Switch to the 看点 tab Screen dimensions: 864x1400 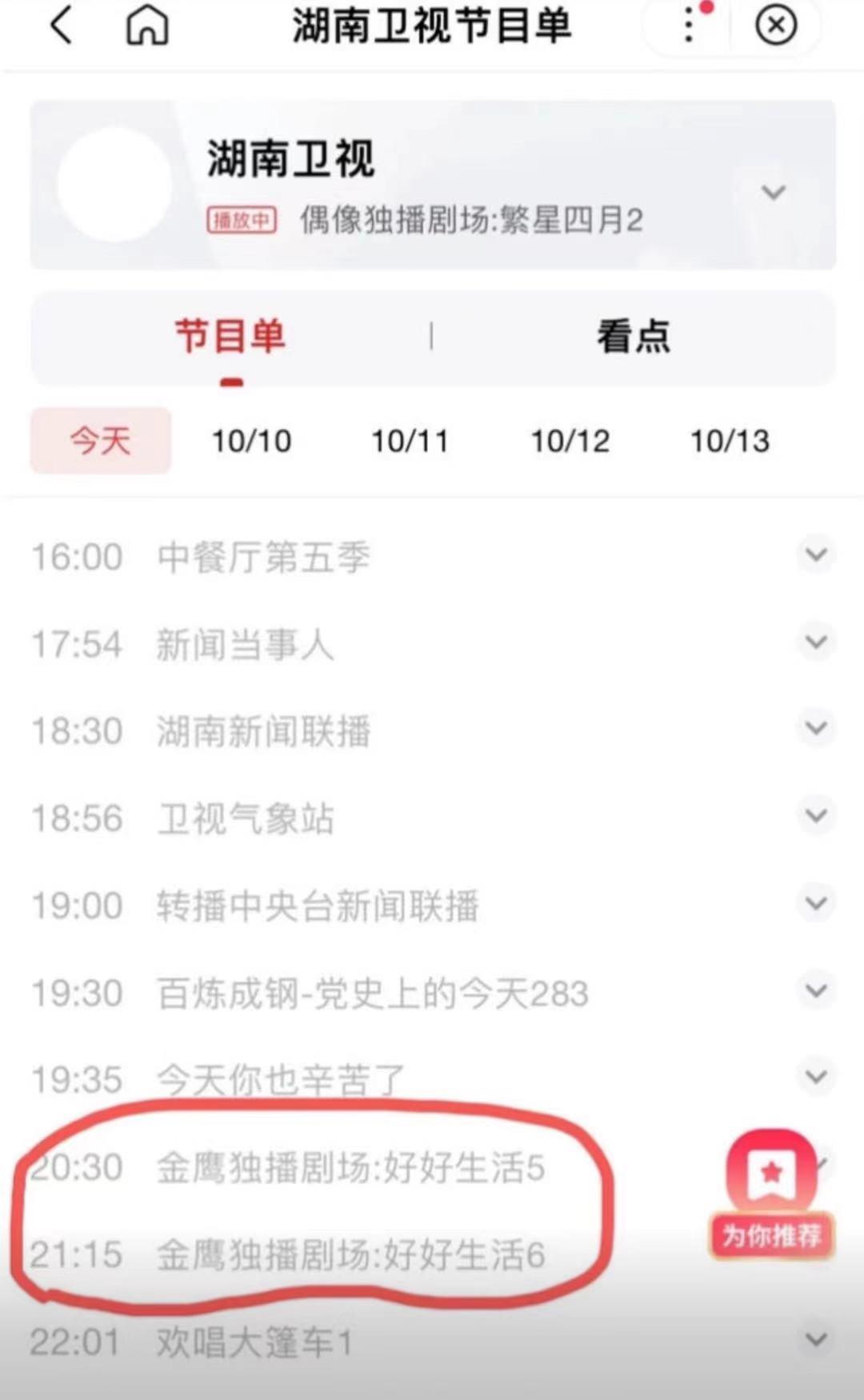[633, 336]
